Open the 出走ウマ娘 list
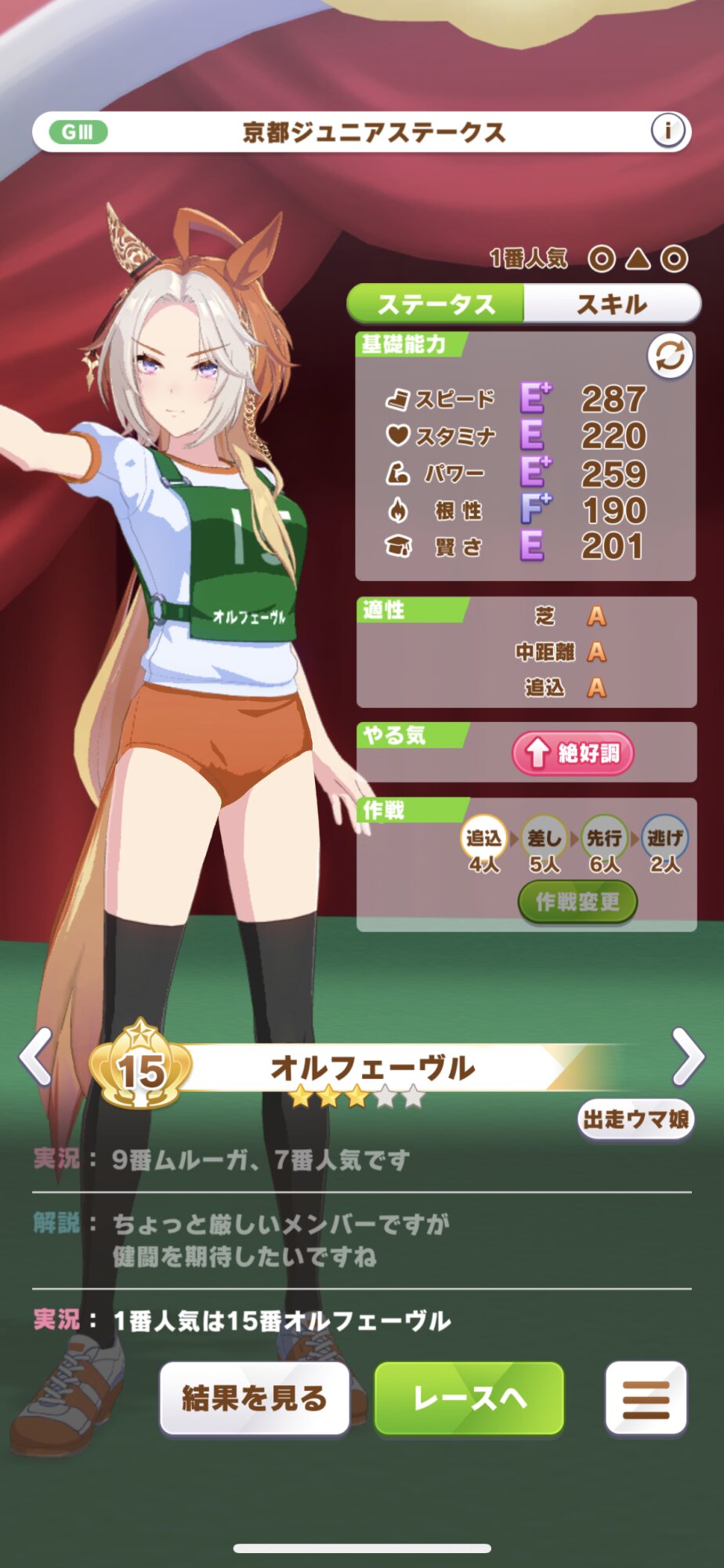This screenshot has width=724, height=1568. 636,1120
